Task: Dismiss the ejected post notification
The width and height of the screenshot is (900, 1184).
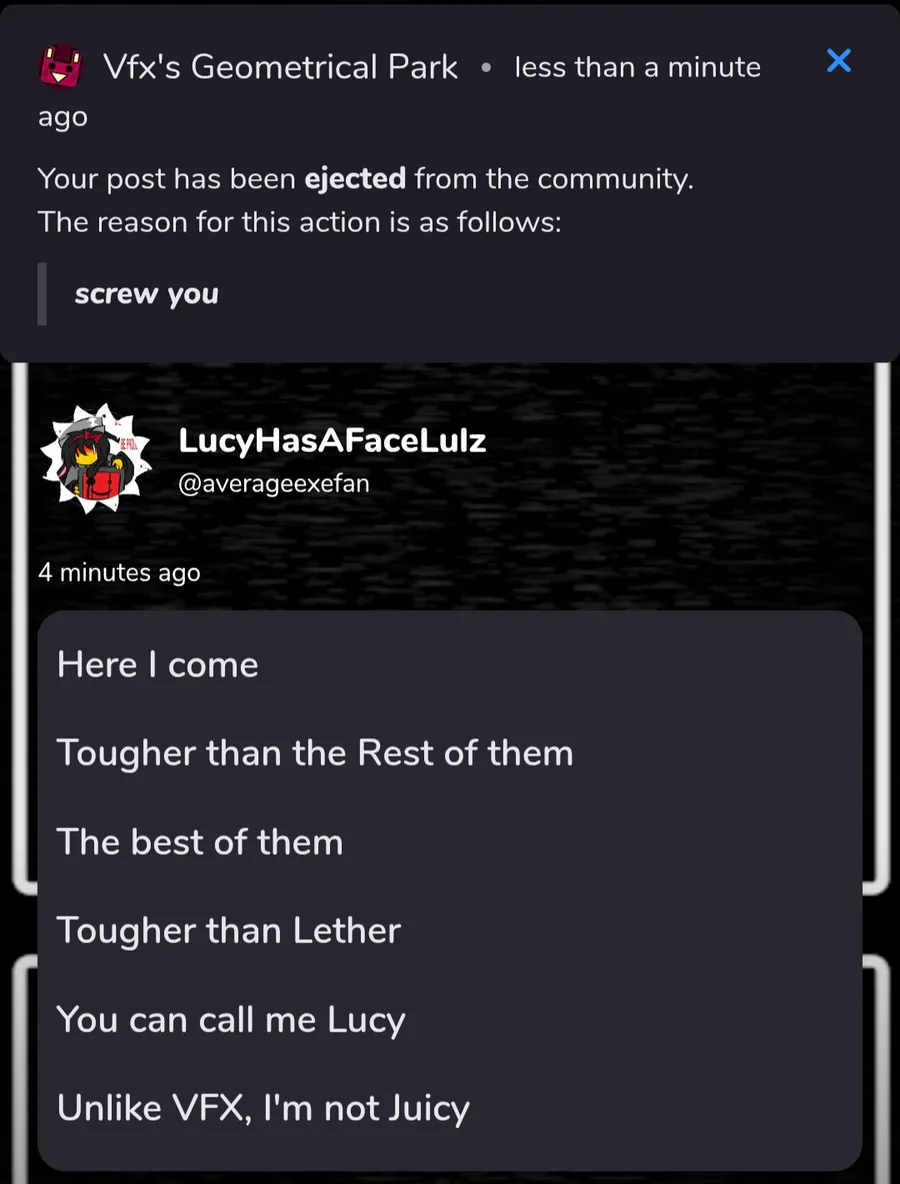Action: tap(839, 62)
